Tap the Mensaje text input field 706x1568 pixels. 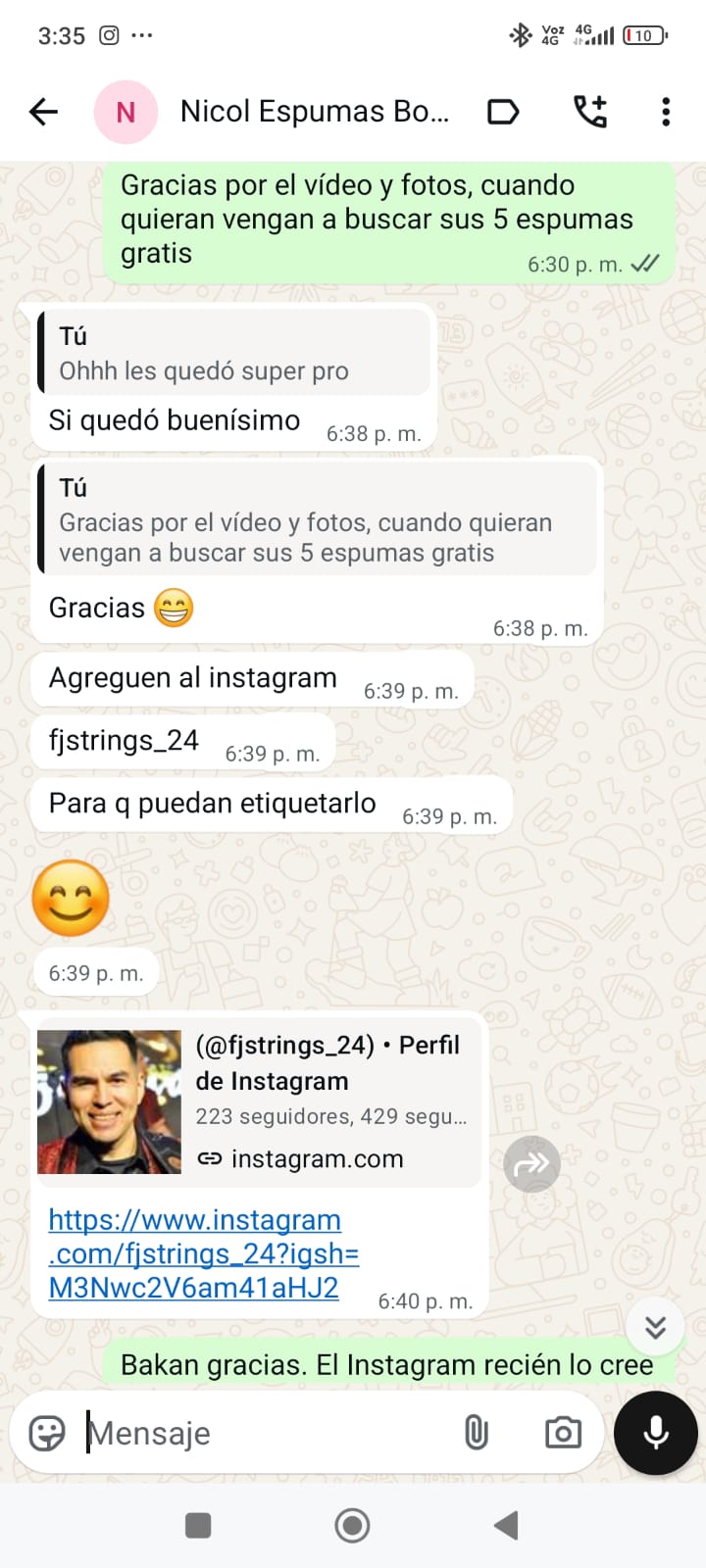(x=245, y=1433)
